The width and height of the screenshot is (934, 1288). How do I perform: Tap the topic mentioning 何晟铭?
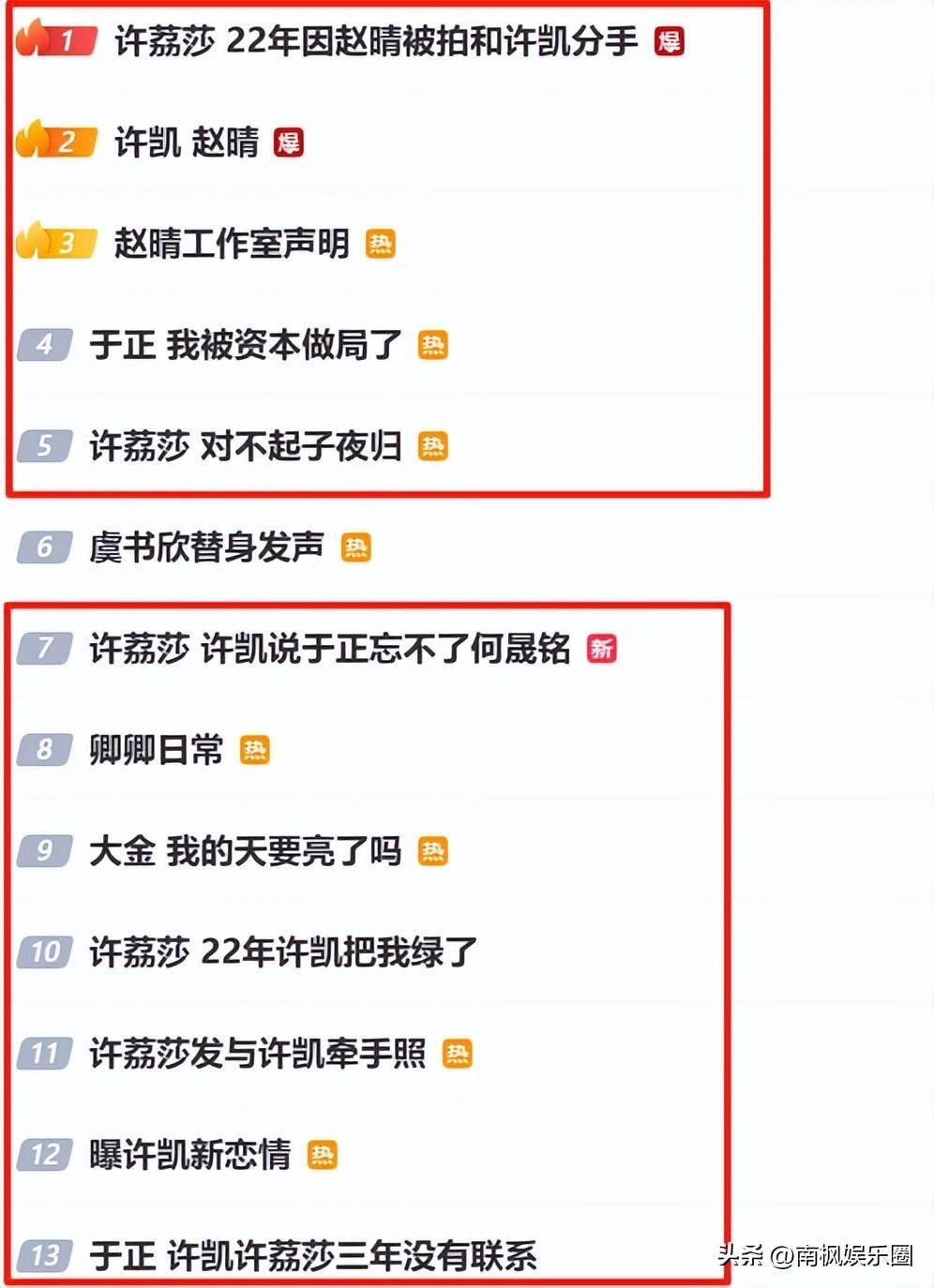[x=329, y=649]
